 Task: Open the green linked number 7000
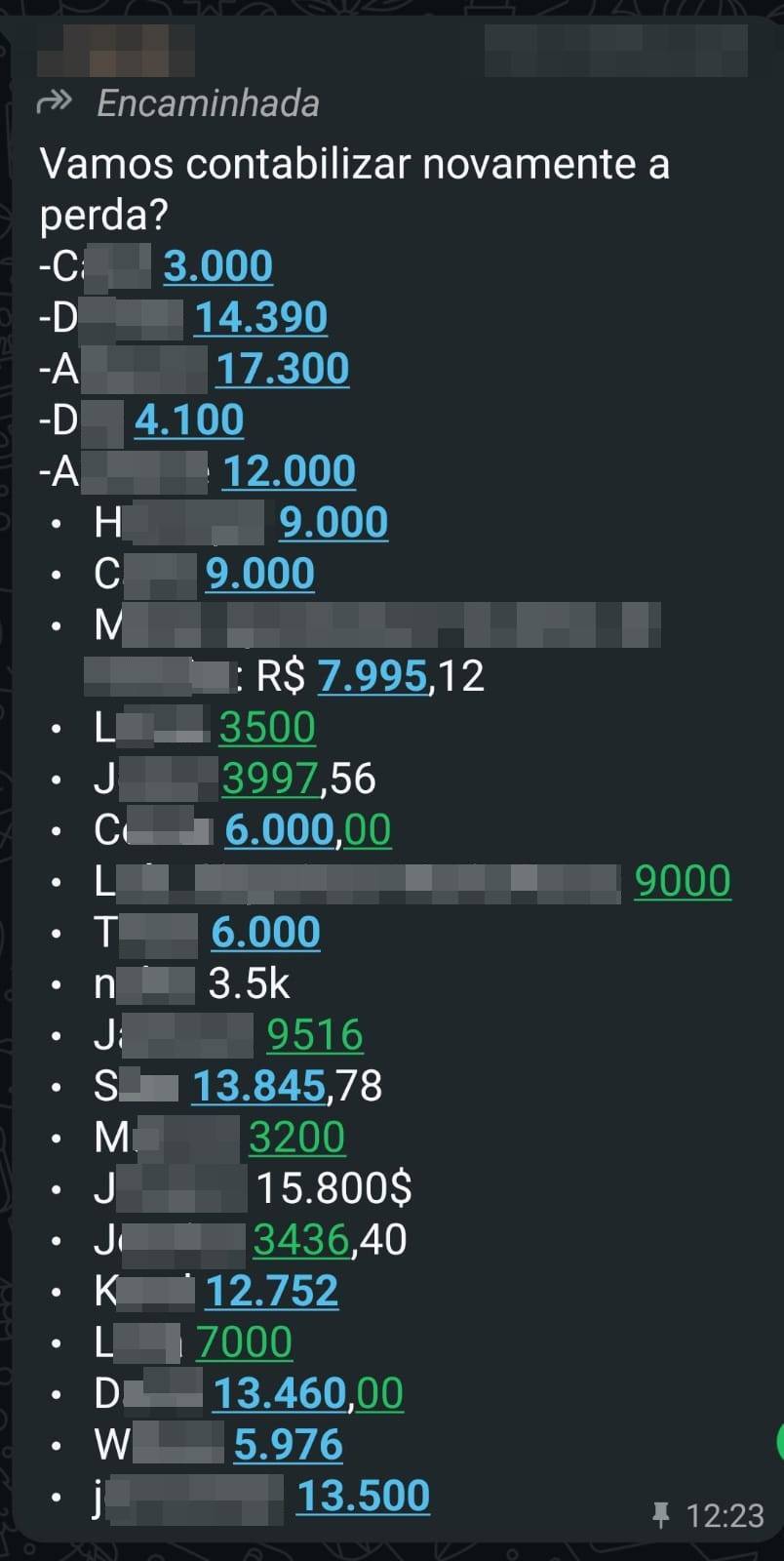click(x=244, y=1342)
